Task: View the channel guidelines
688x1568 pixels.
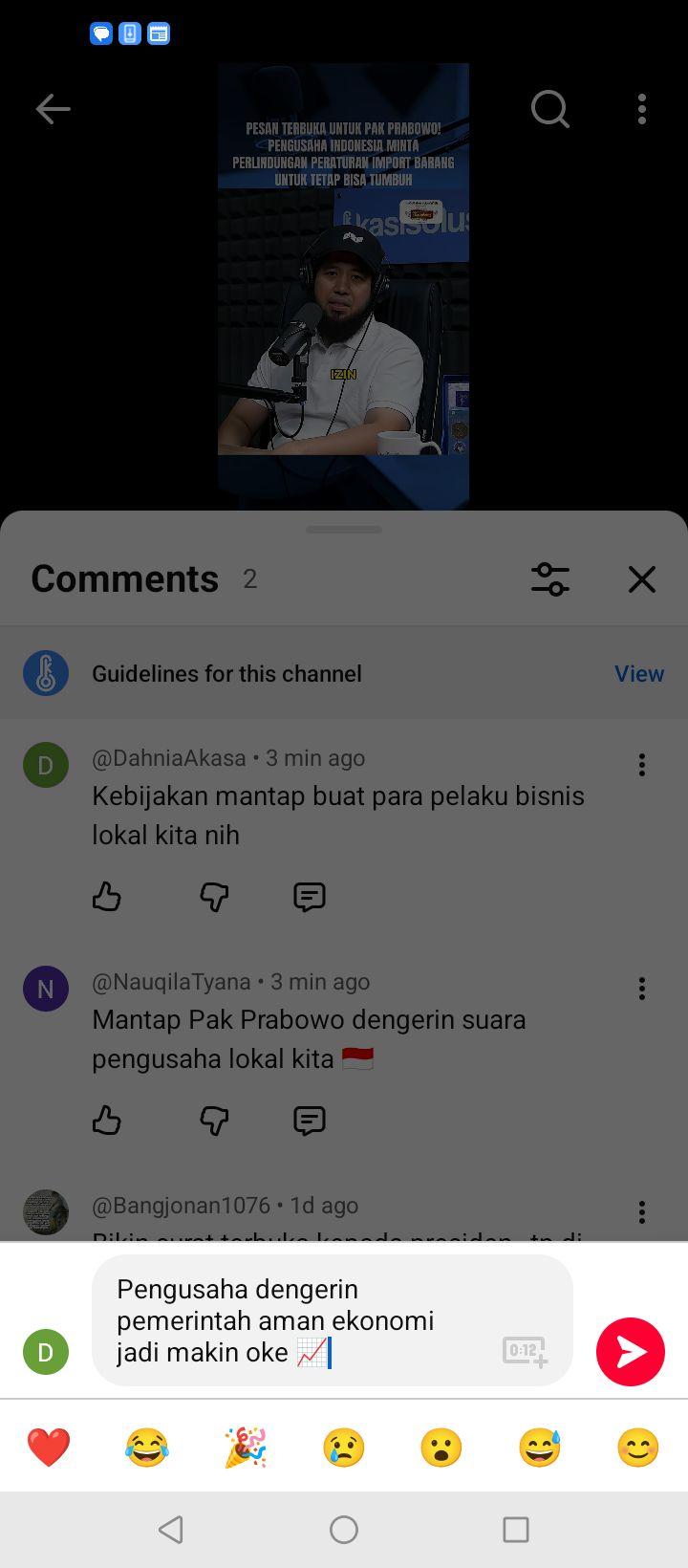Action: (x=639, y=674)
